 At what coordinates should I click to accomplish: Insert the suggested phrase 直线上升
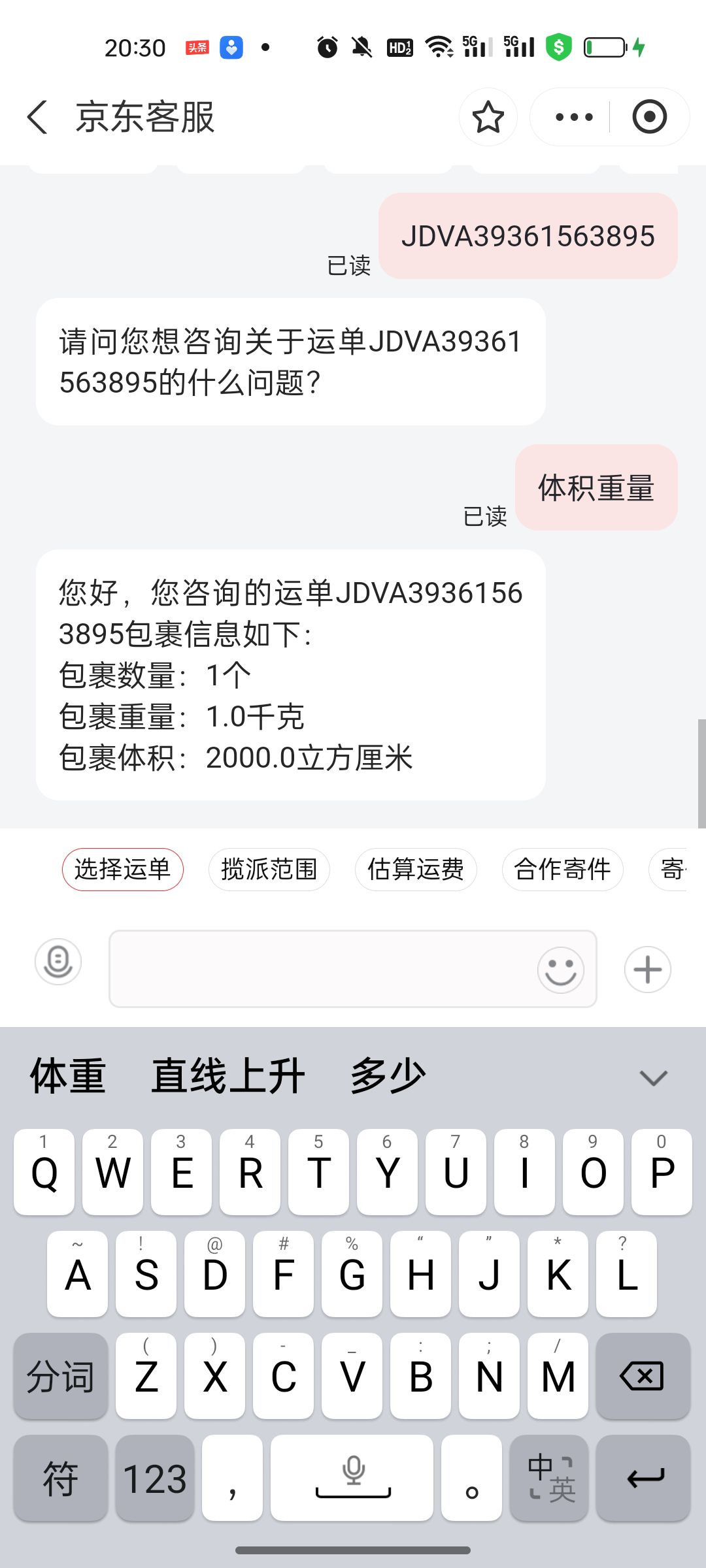227,1076
